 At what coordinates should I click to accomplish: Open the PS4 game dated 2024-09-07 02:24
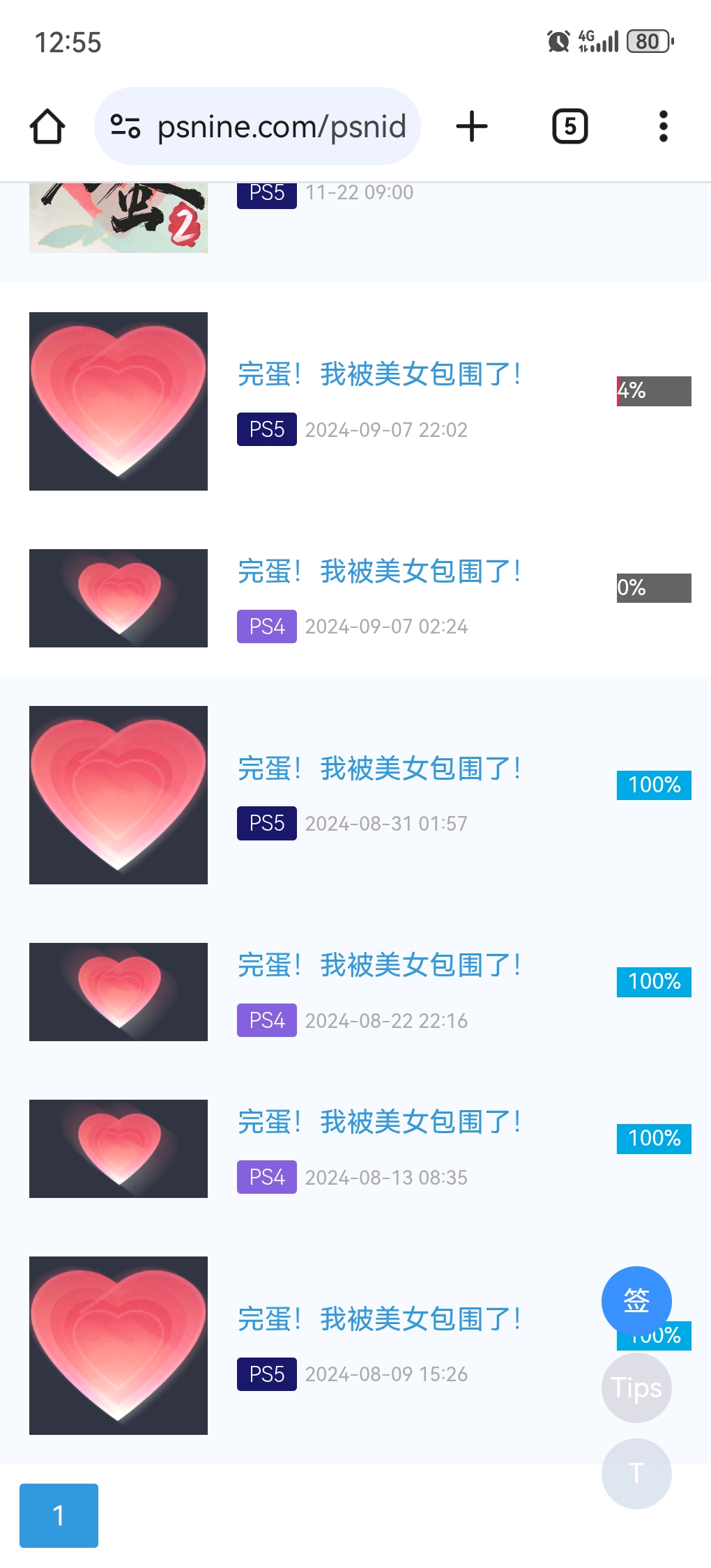(379, 572)
